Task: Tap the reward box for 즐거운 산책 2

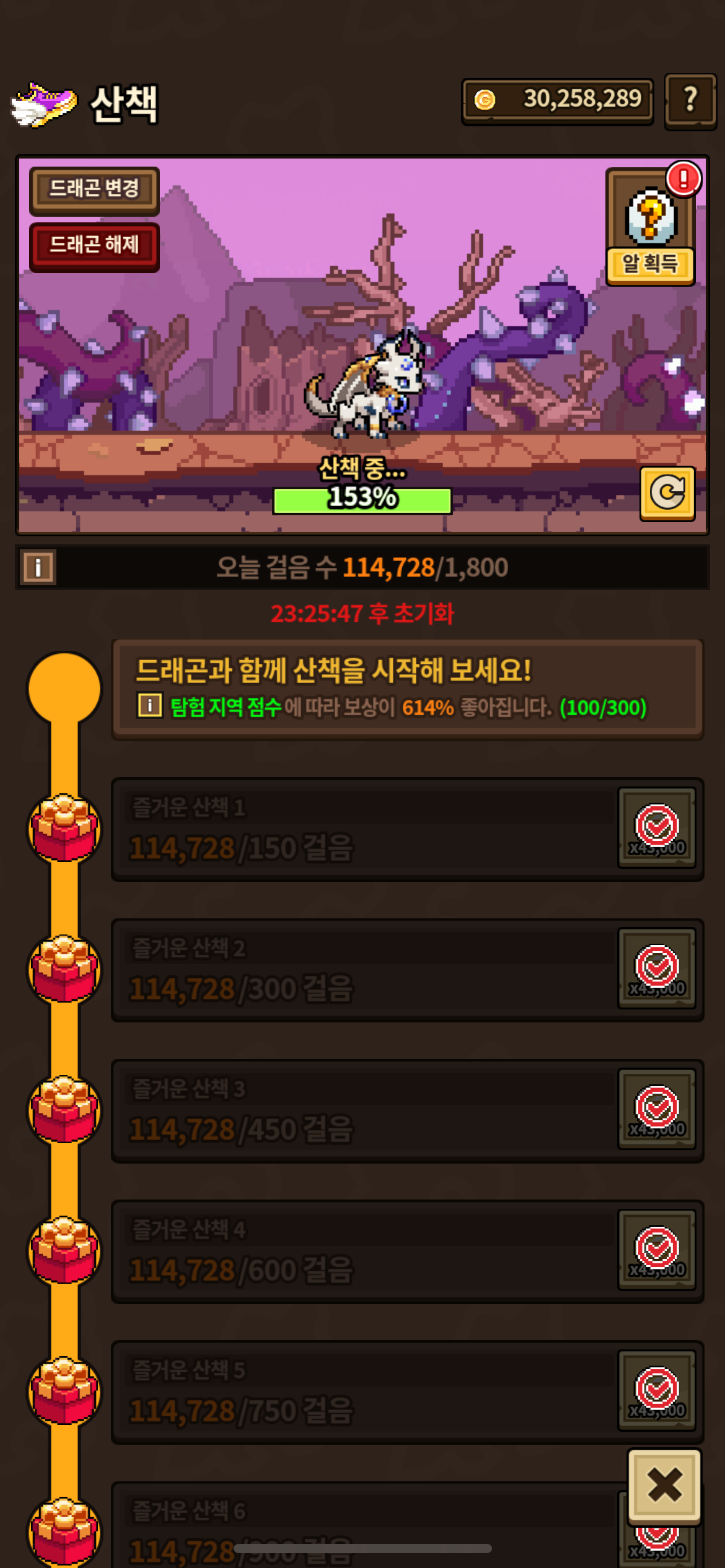Action: coord(657,969)
